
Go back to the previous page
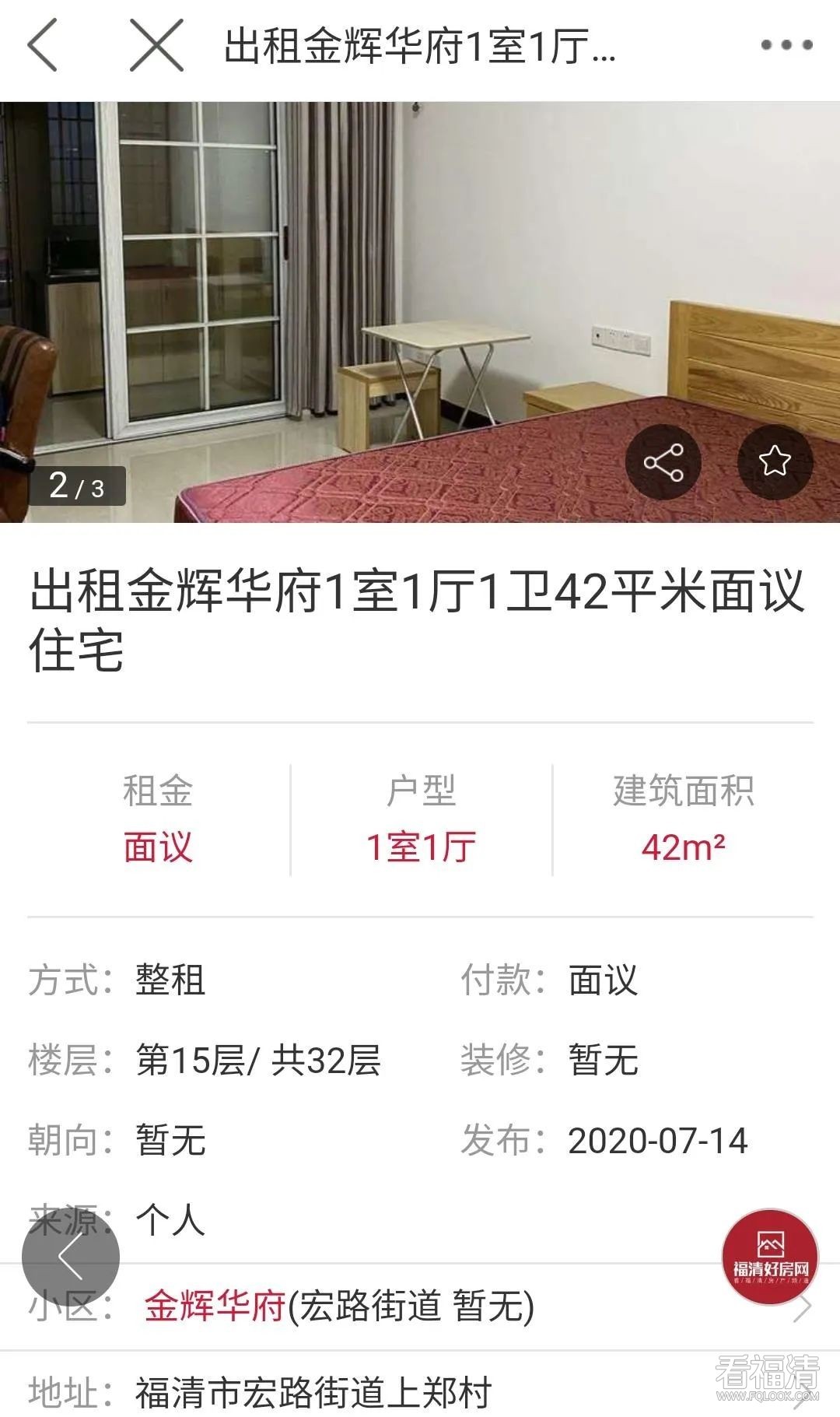click(43, 46)
